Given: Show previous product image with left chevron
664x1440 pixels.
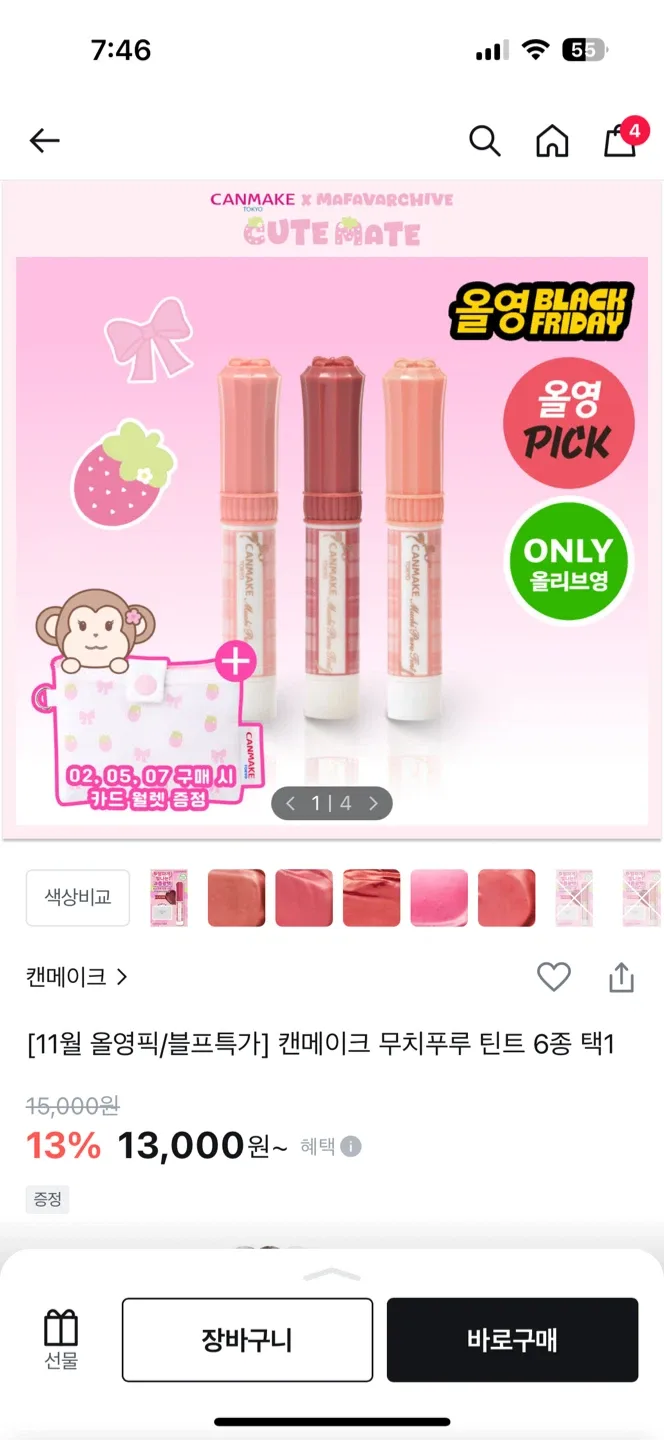Looking at the screenshot, I should pyautogui.click(x=291, y=803).
